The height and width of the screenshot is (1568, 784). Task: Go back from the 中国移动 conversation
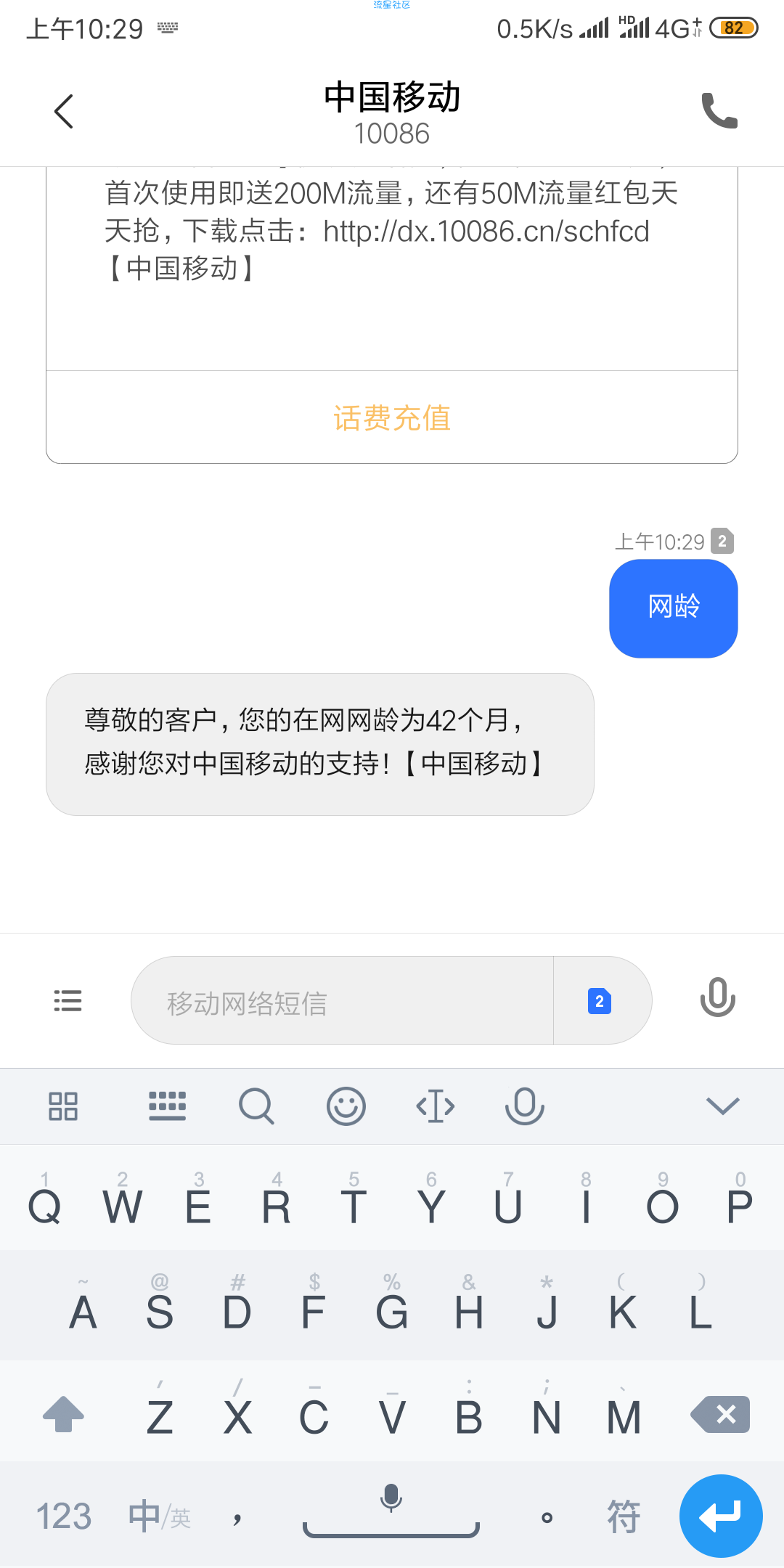64,111
